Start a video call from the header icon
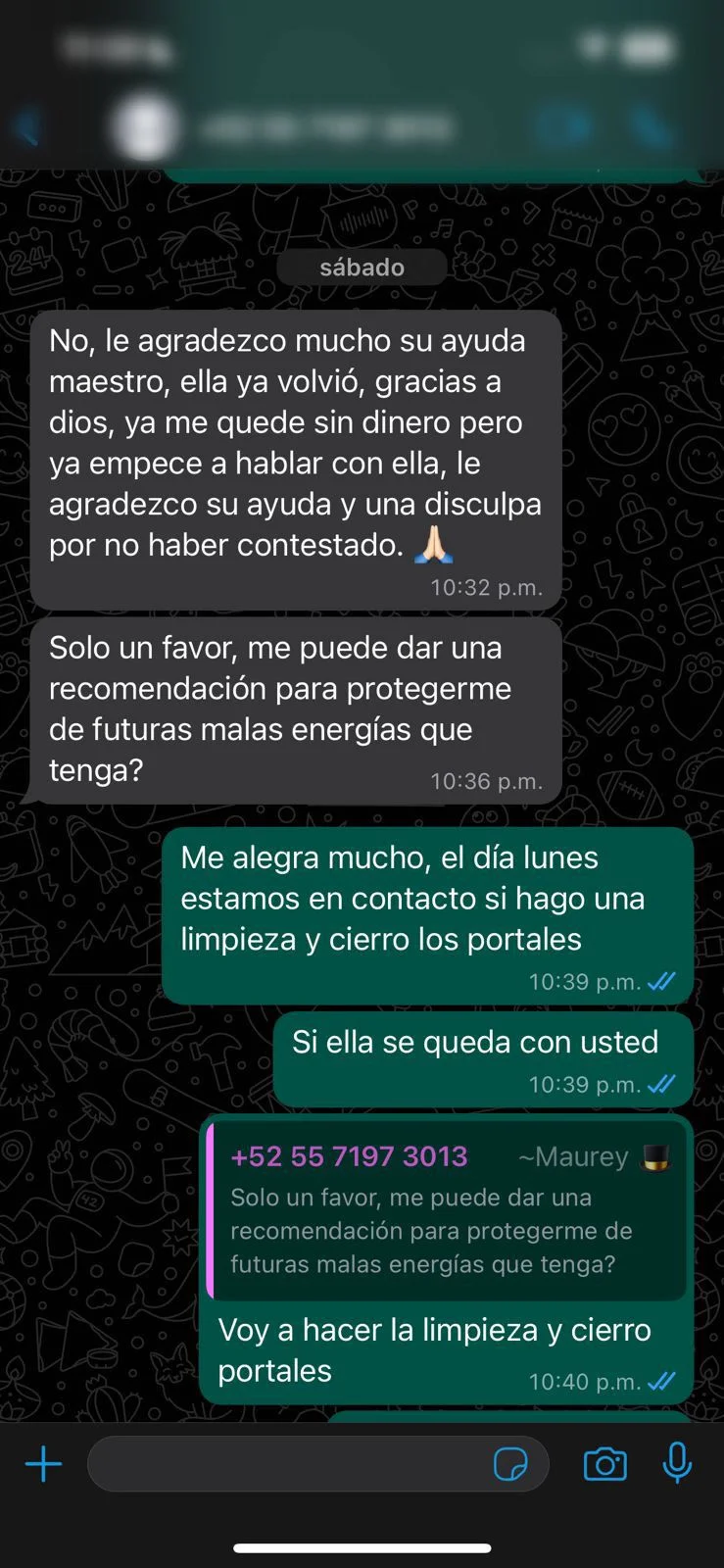724x1568 pixels. tap(565, 125)
